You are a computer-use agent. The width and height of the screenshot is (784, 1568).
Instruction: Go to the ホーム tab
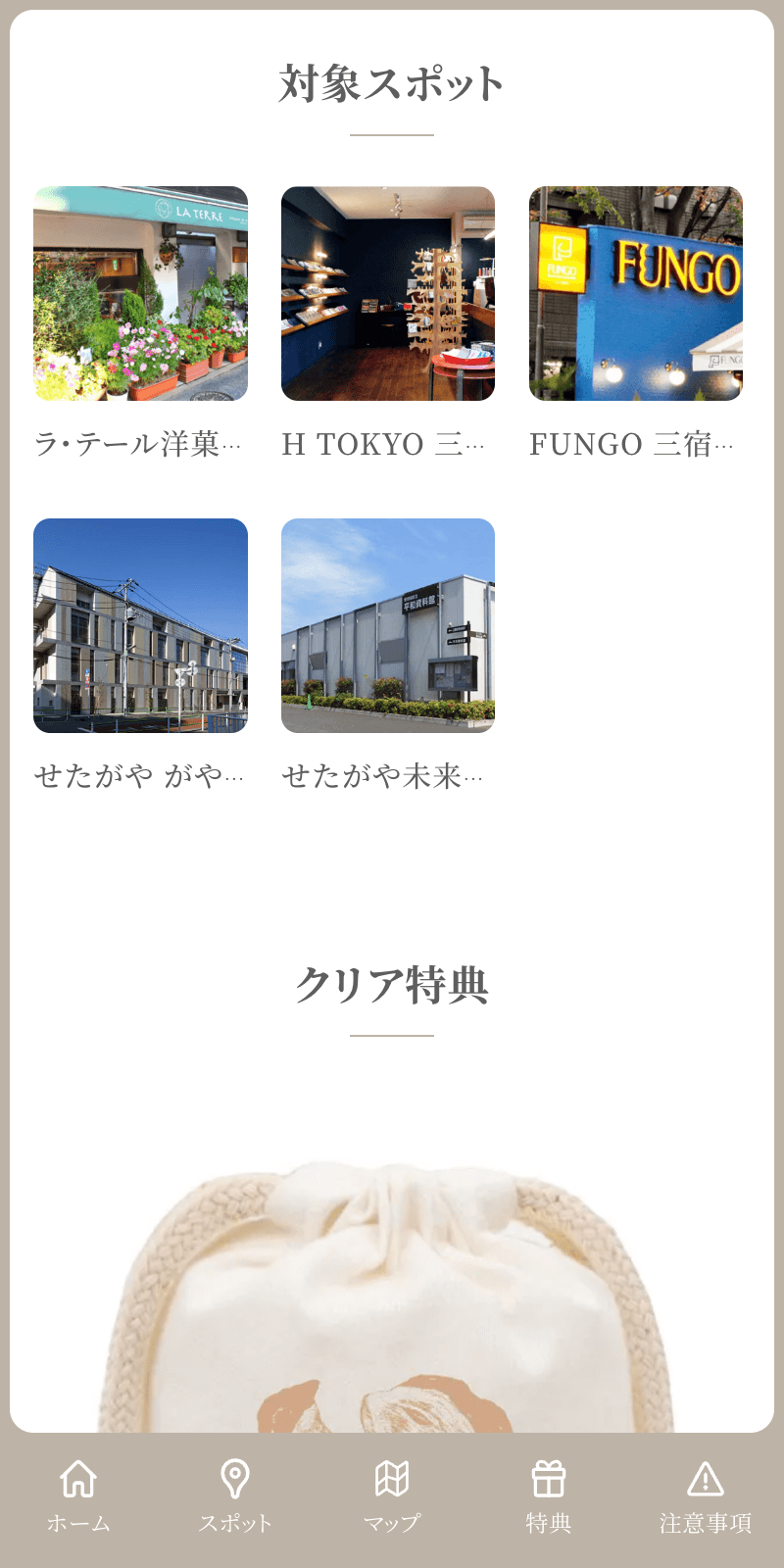78,1496
